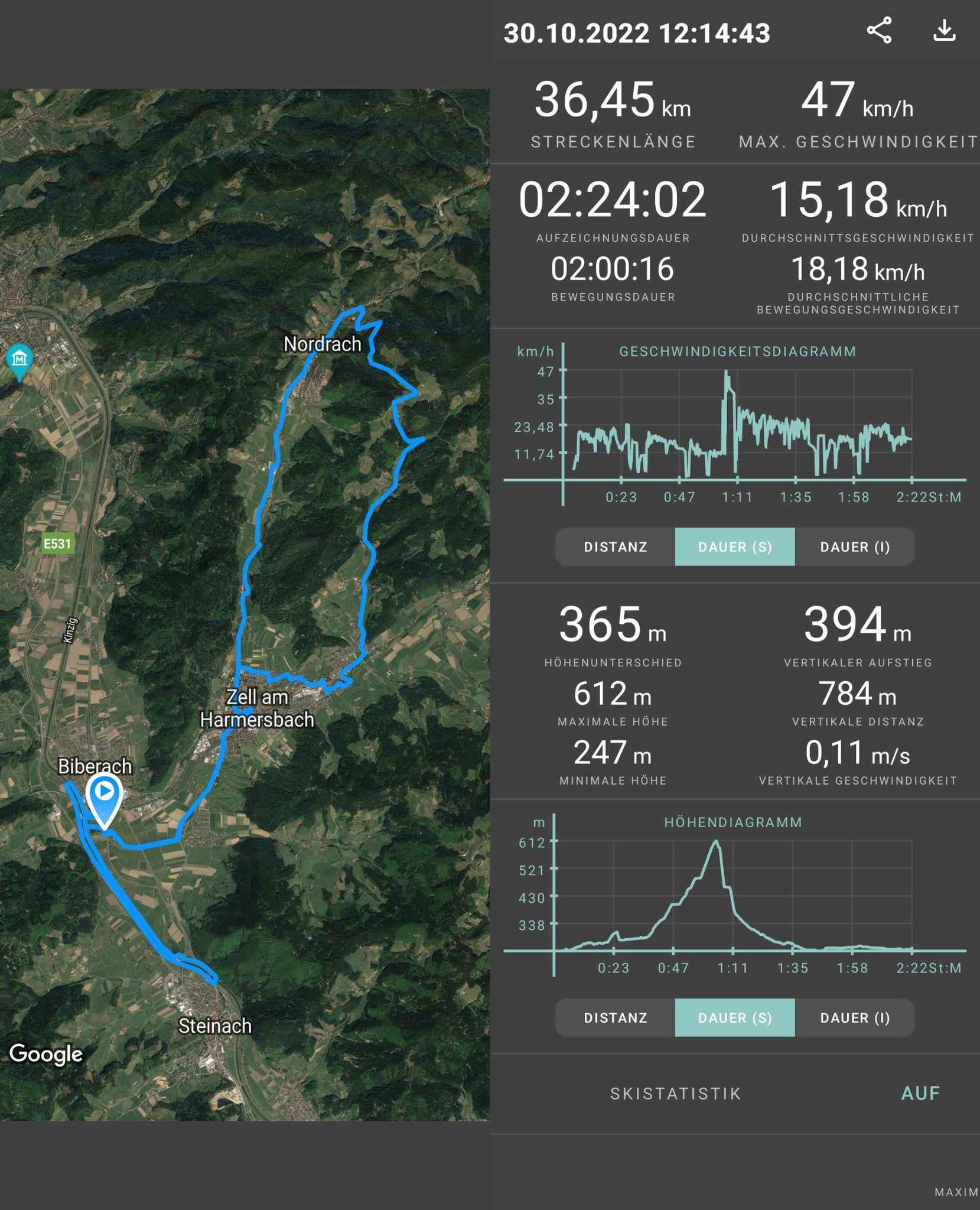Image resolution: width=980 pixels, height=1210 pixels.
Task: Select Dauer (I) for speed diagram
Action: (x=855, y=547)
